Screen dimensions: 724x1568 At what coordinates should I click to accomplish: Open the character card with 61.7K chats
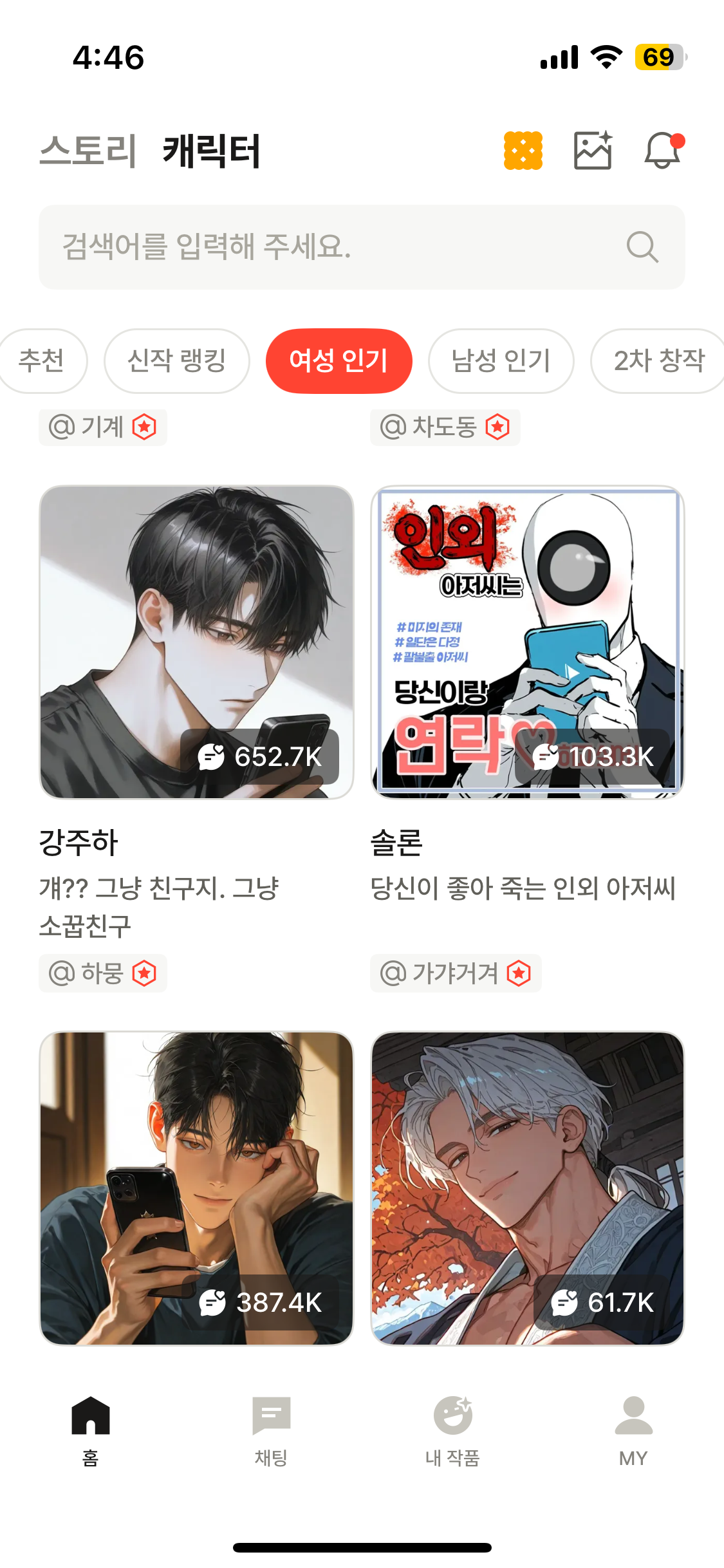527,1188
